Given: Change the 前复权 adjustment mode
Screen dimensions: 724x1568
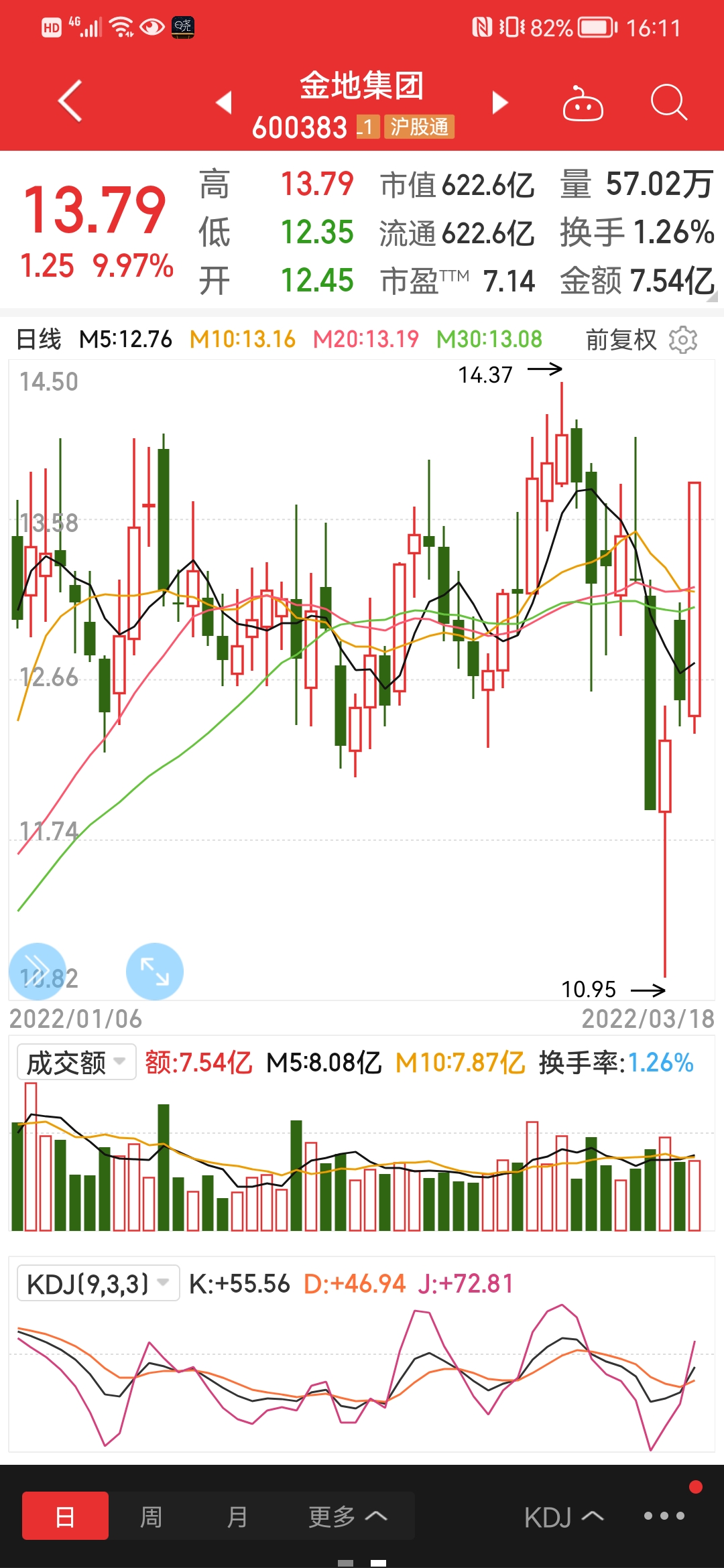Looking at the screenshot, I should [x=621, y=340].
